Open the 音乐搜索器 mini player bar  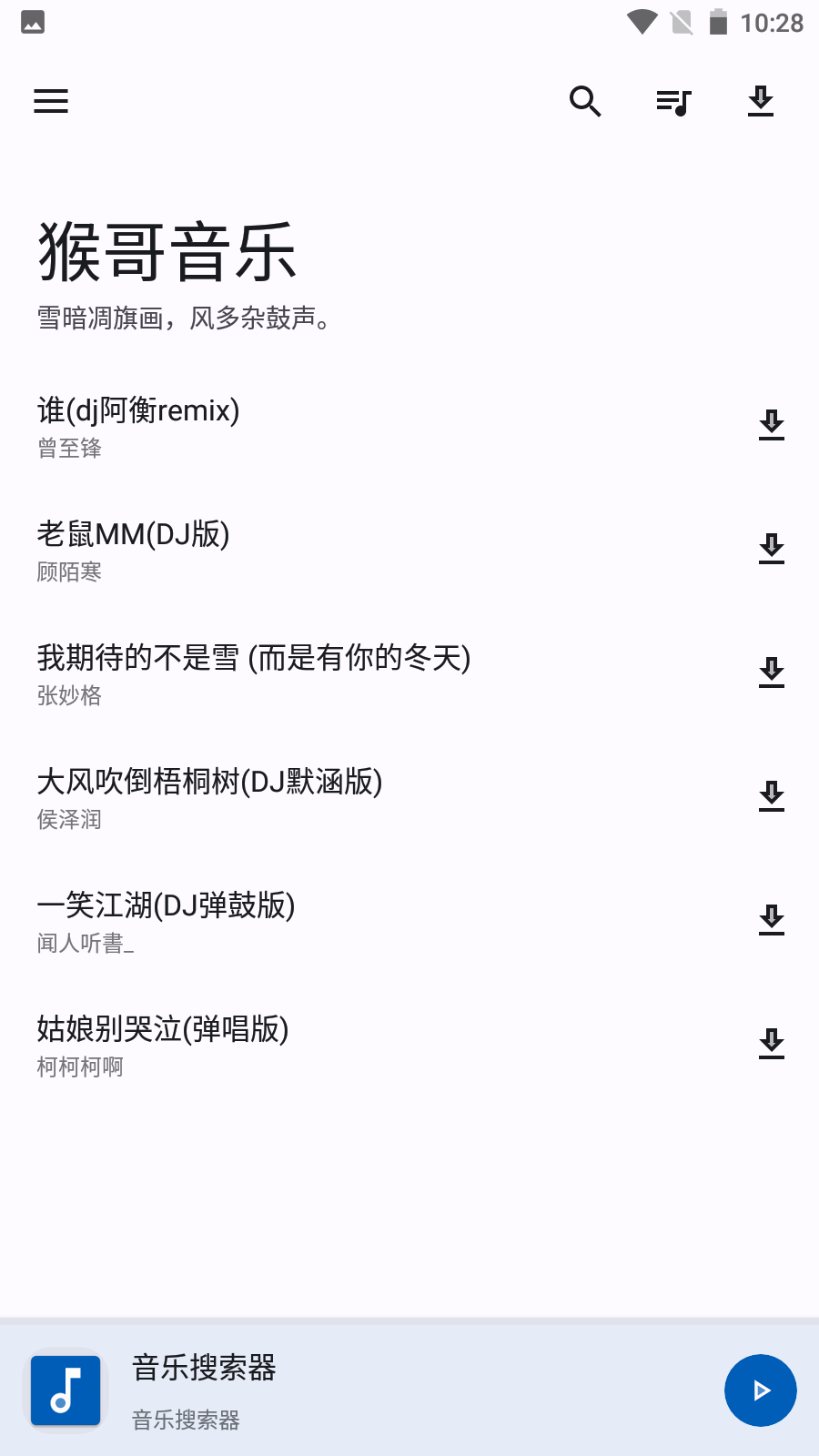point(409,1389)
